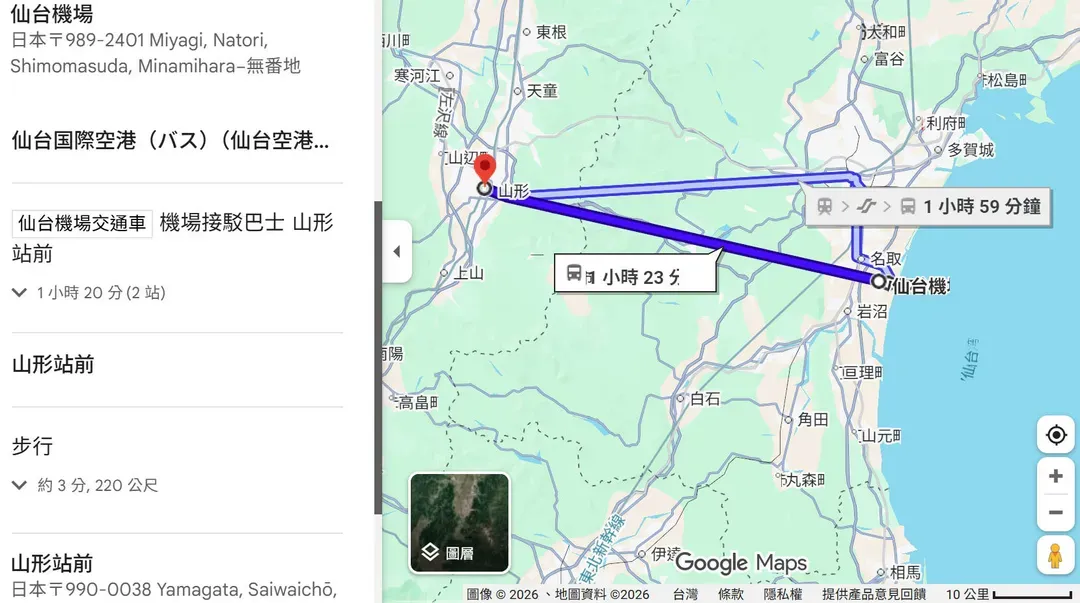Tap the red destination pin at 山形
The height and width of the screenshot is (603, 1080).
[x=485, y=168]
